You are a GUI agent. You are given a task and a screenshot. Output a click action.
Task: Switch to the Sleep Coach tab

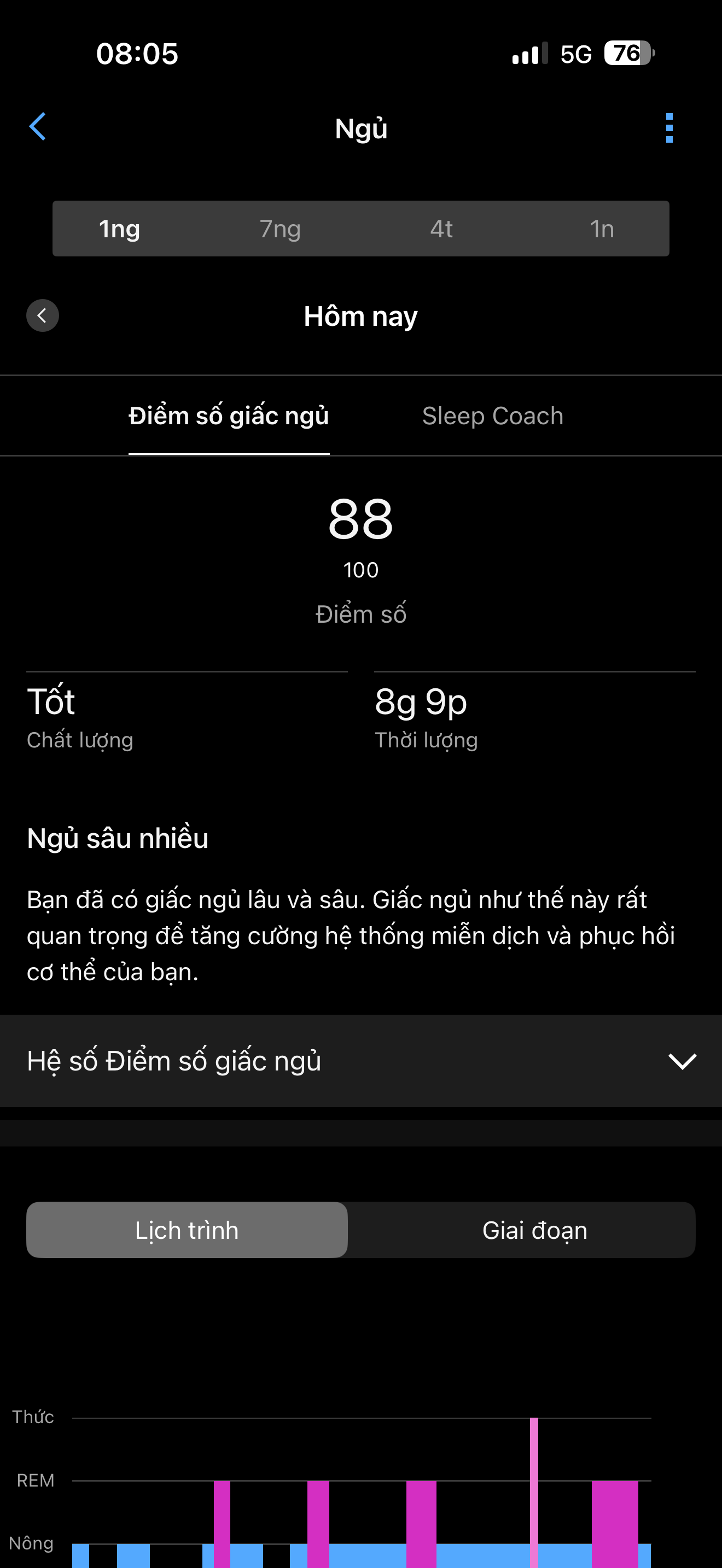tap(492, 415)
